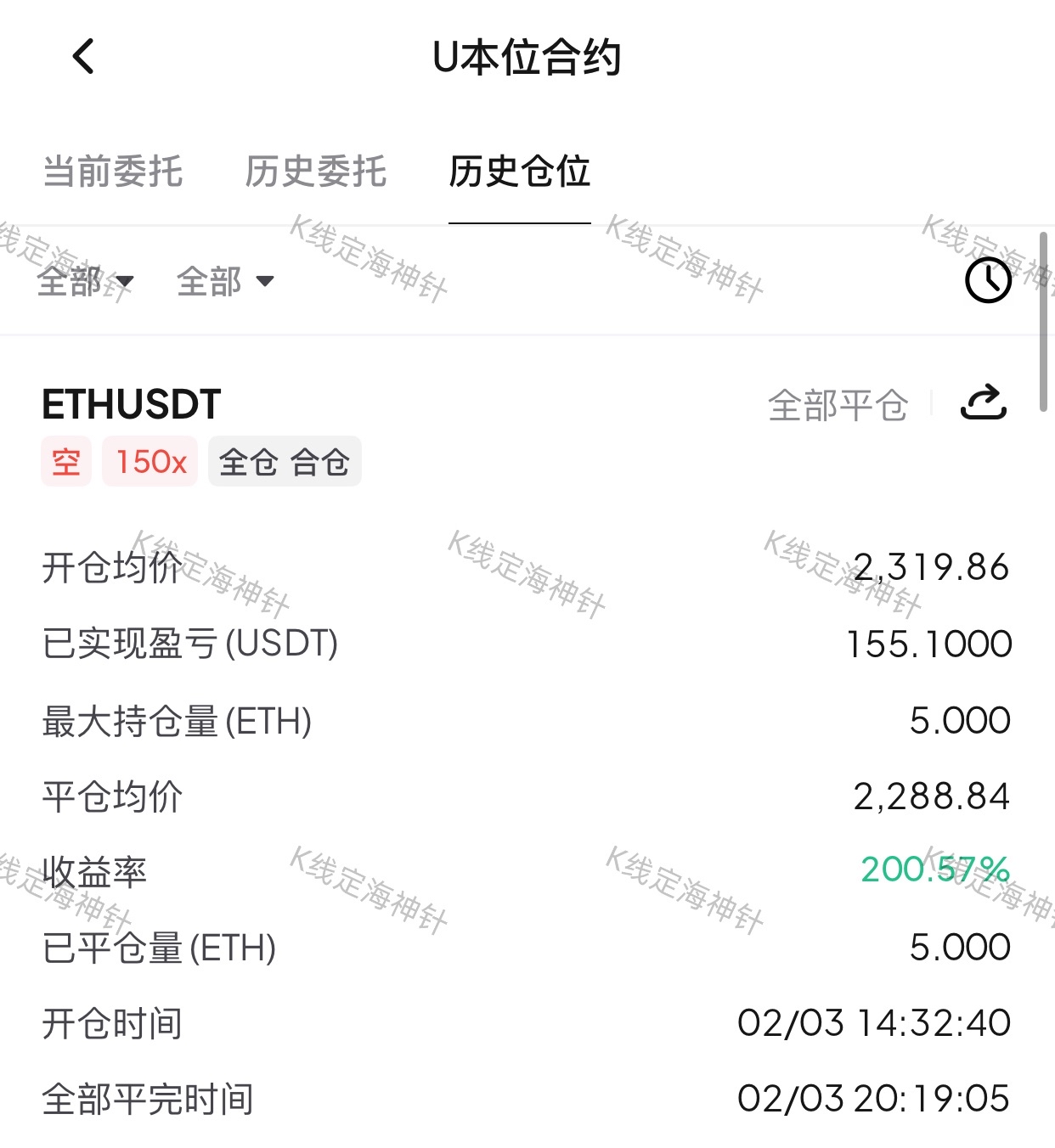This screenshot has height=1148, width=1055.
Task: Open the second 全部 filter dropdown
Action: 225,282
